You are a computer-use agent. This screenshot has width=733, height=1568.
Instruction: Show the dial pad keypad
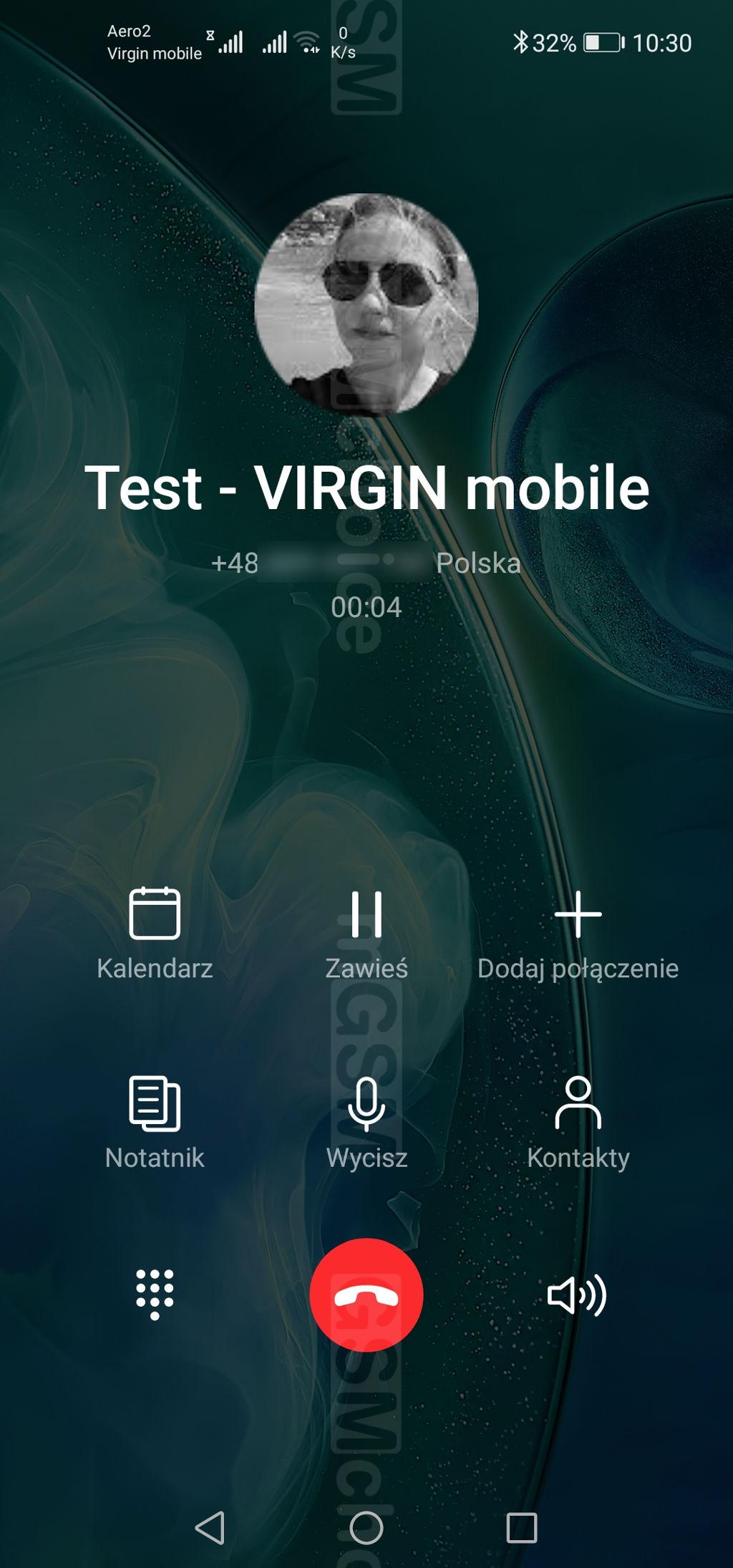(x=155, y=1294)
